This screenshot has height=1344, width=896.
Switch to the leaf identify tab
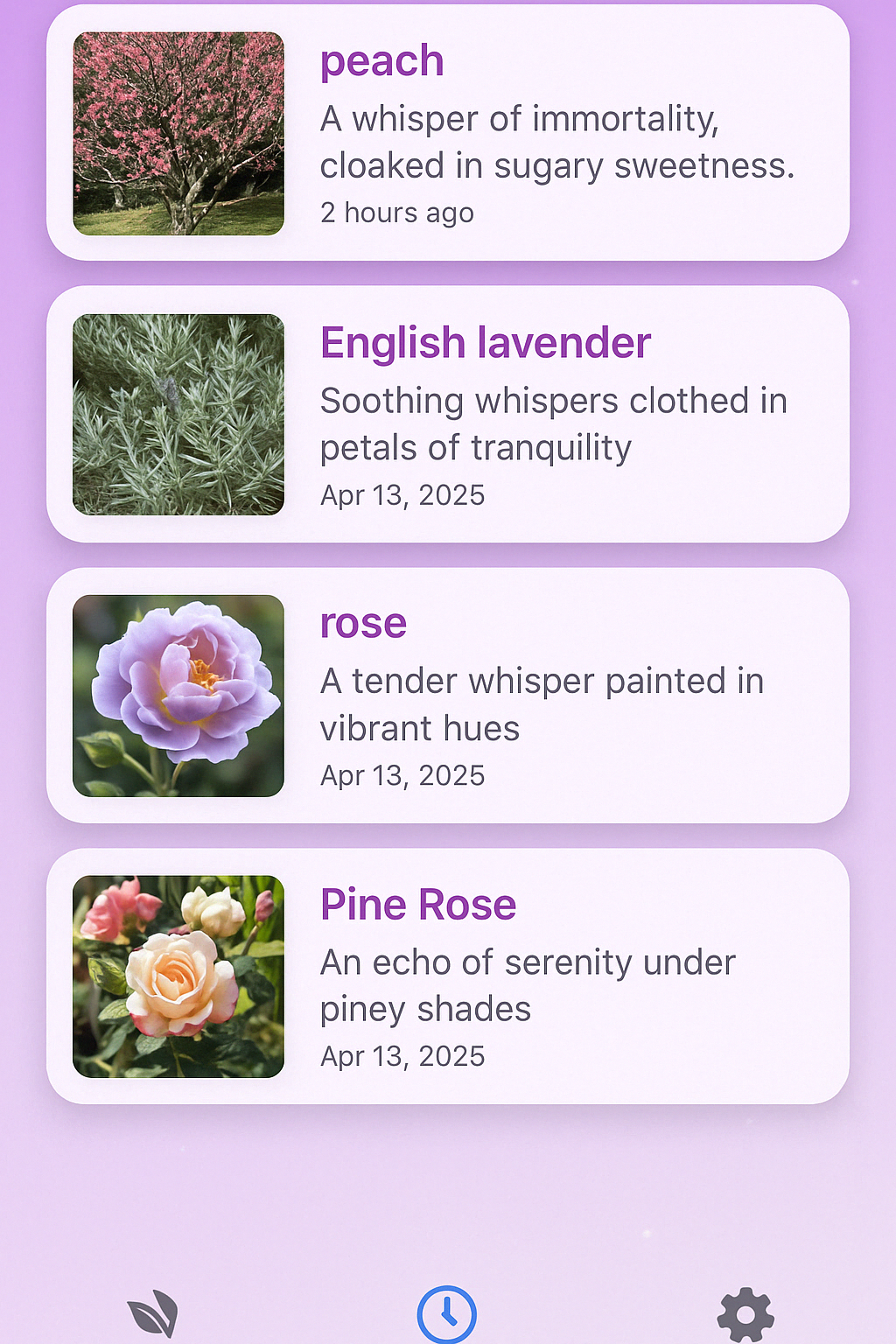tap(153, 1314)
